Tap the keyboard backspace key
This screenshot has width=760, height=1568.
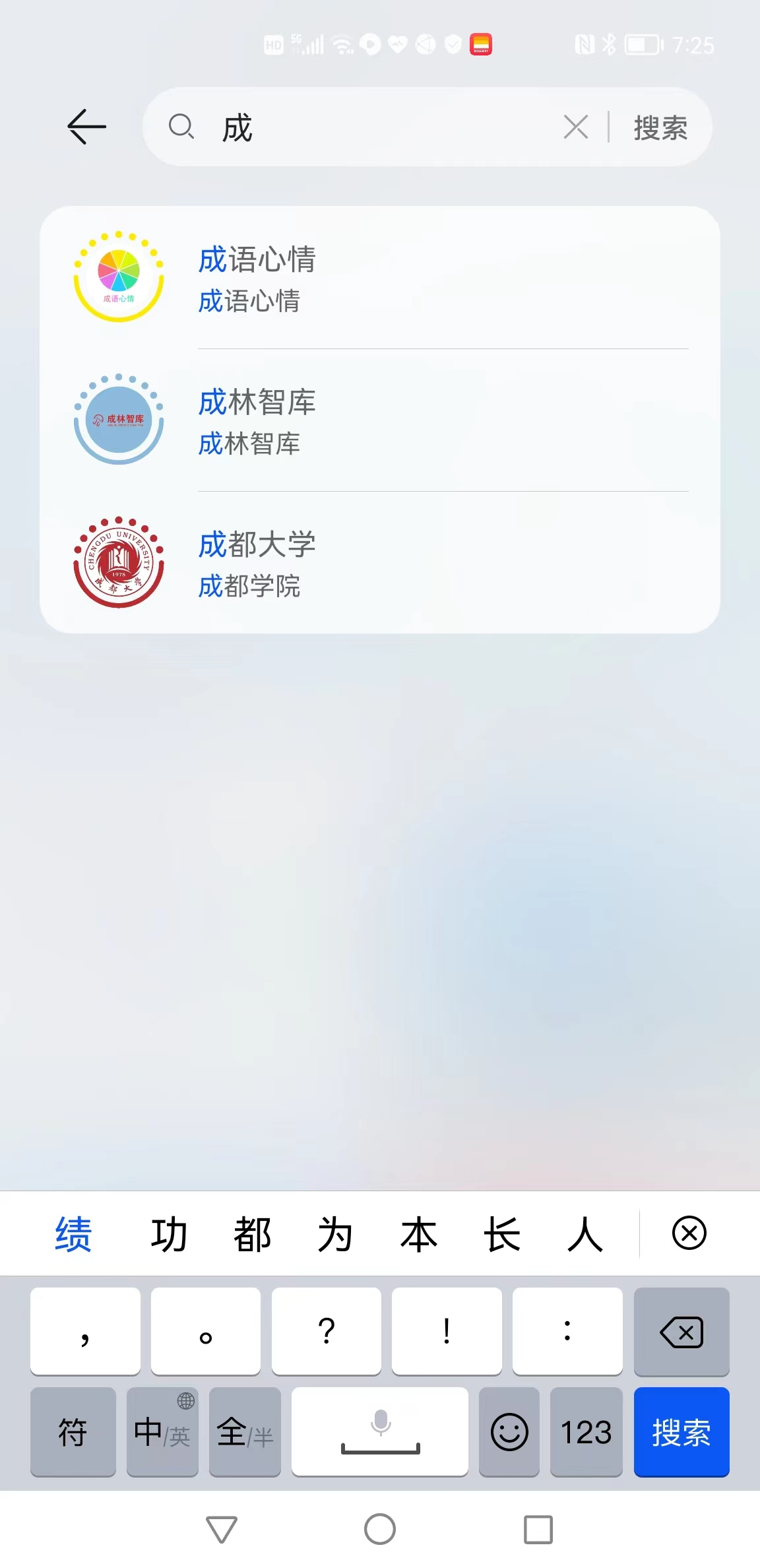(681, 1331)
